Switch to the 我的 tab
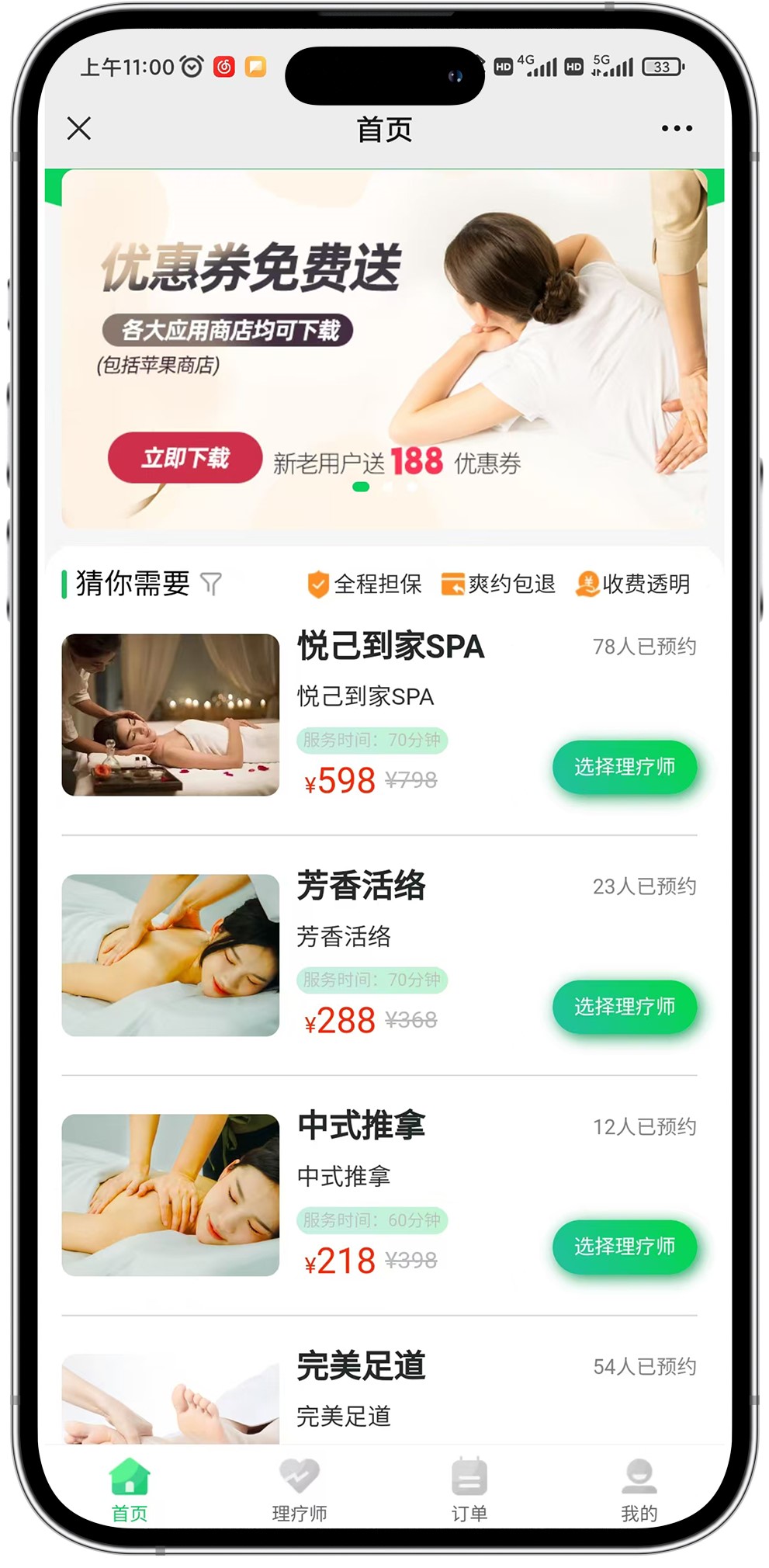Viewport: 769px width, 1568px height. 639,1488
